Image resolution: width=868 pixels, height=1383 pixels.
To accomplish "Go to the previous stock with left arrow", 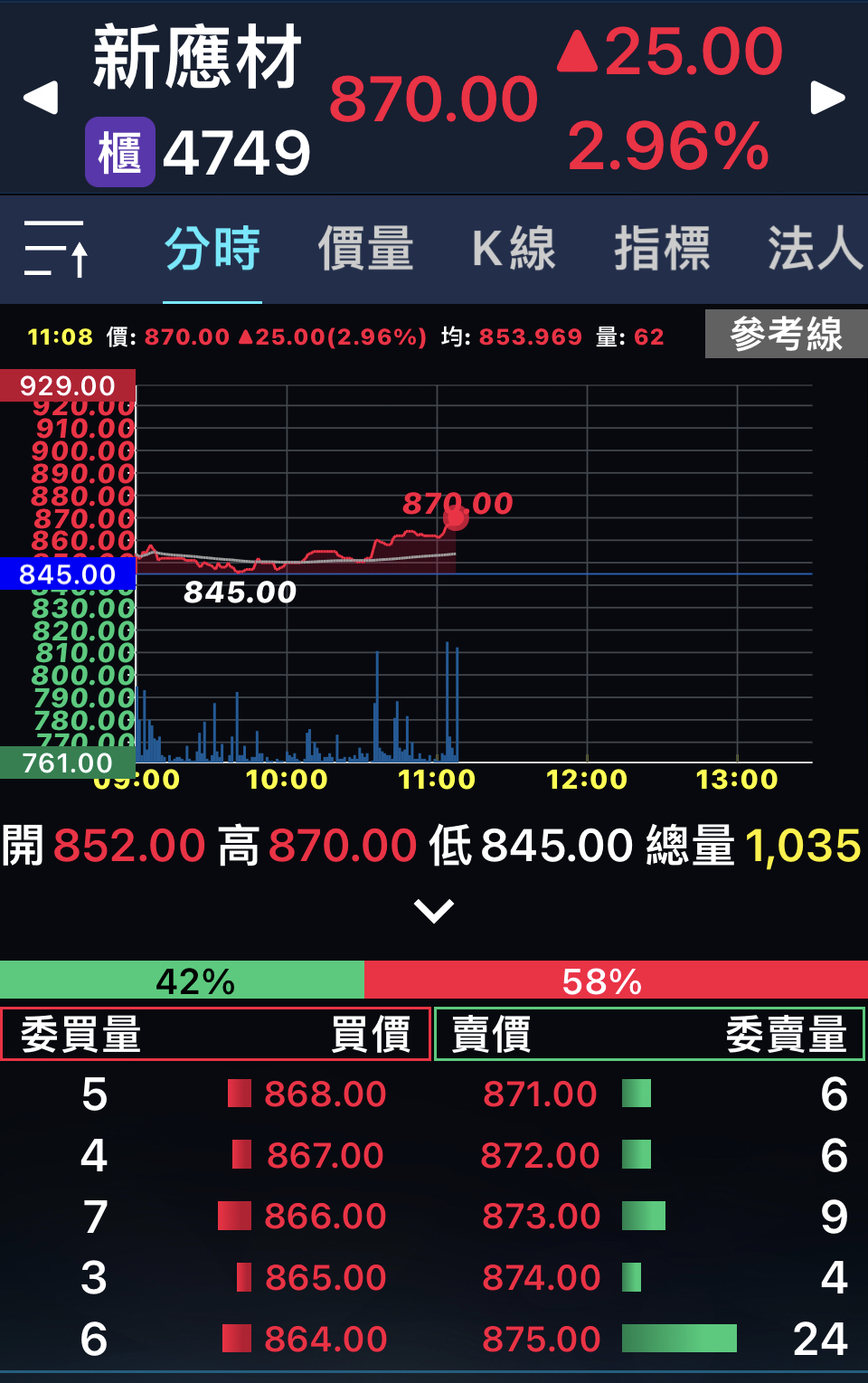I will [x=41, y=98].
